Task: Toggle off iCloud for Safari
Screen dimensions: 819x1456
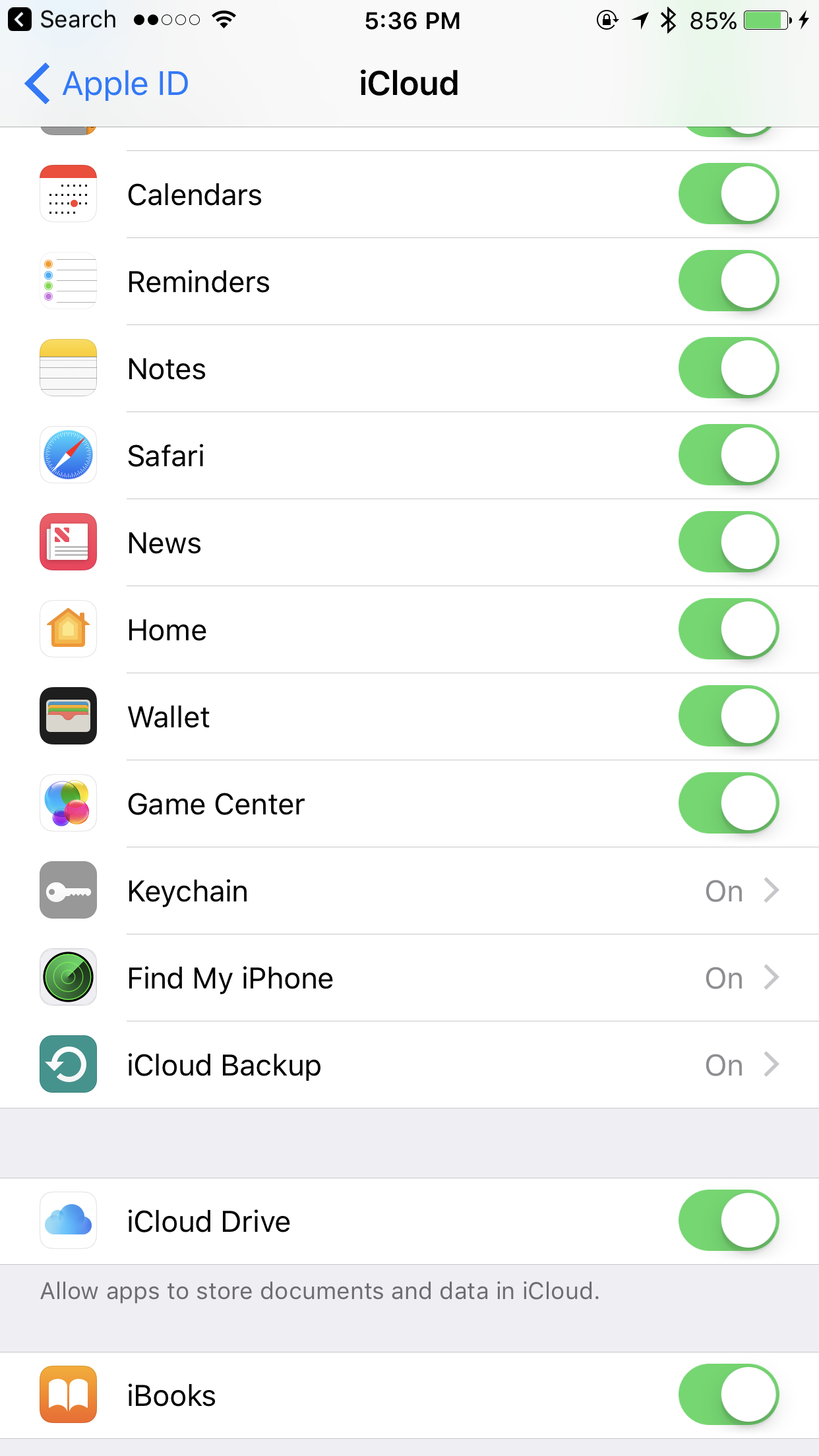Action: tap(728, 455)
